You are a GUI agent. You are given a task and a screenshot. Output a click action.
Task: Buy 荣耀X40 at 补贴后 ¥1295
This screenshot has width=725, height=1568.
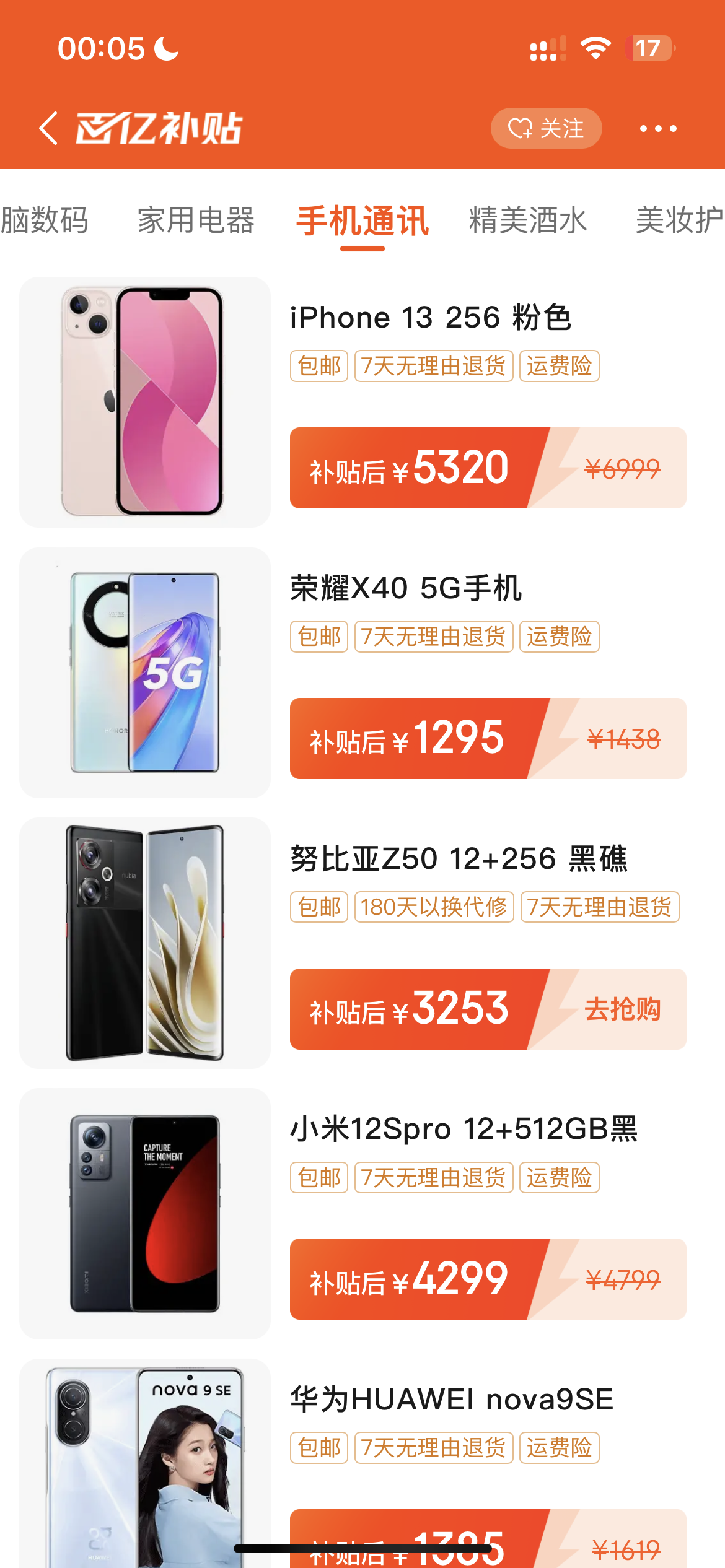409,739
